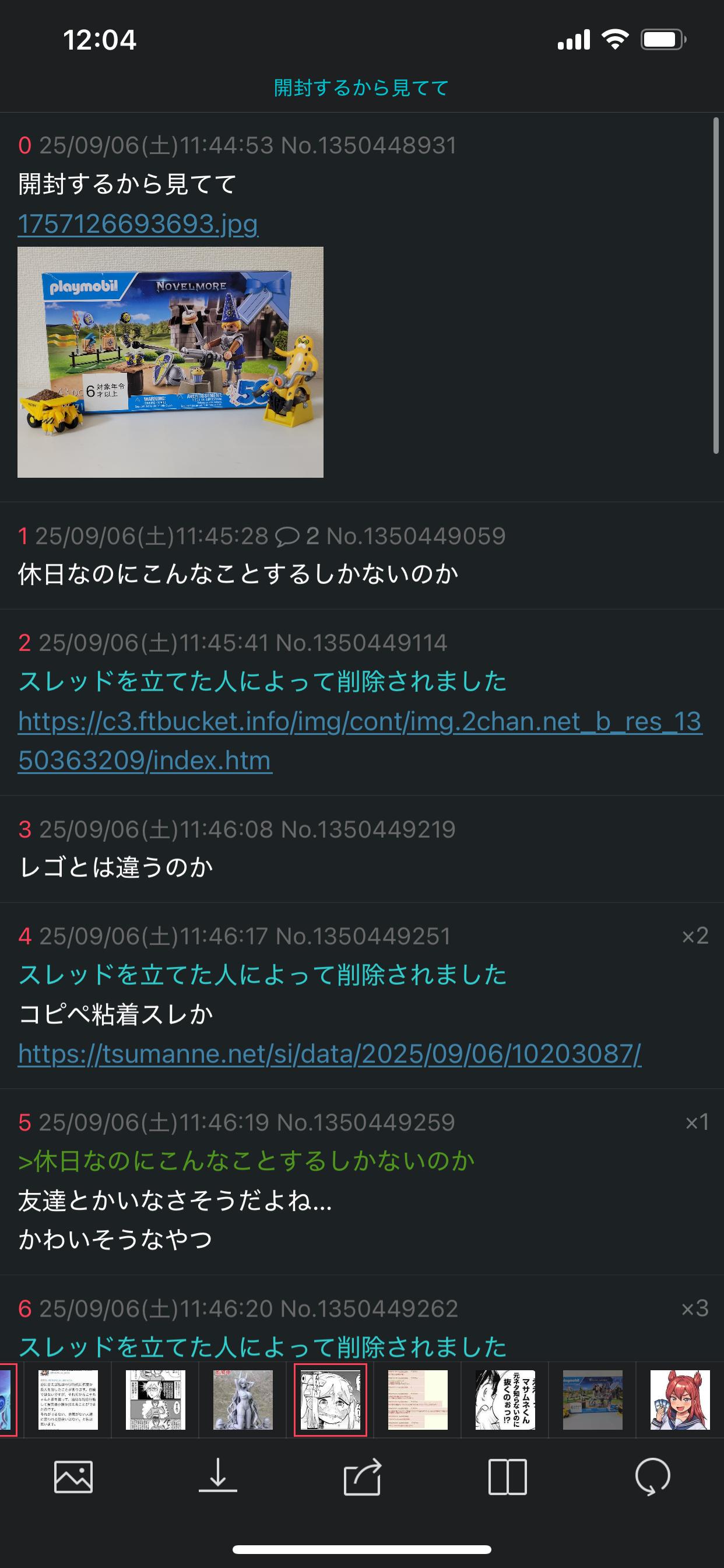Screen dimensions: 724x1568
Task: Open the c3.ftbucket.info archive link
Action: point(359,740)
